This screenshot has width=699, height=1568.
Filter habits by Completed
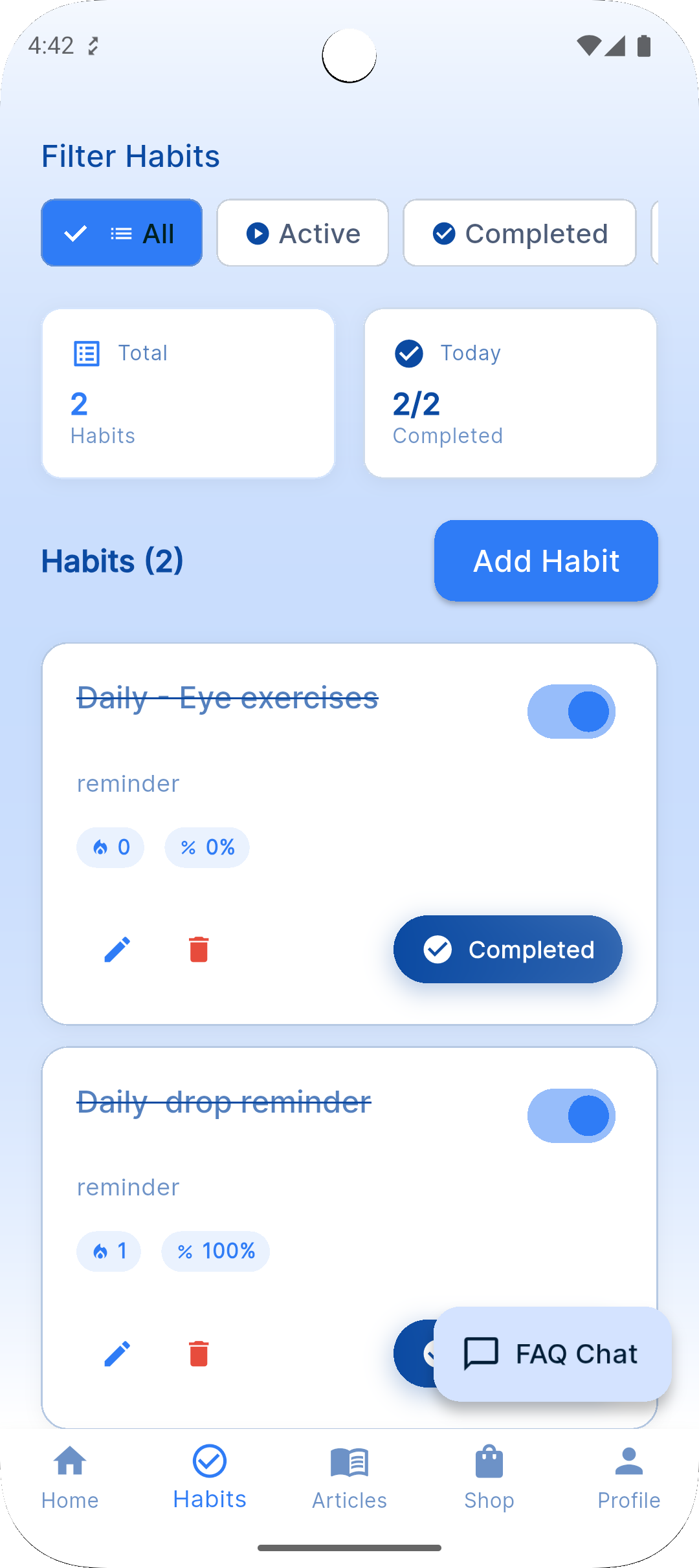click(x=519, y=233)
